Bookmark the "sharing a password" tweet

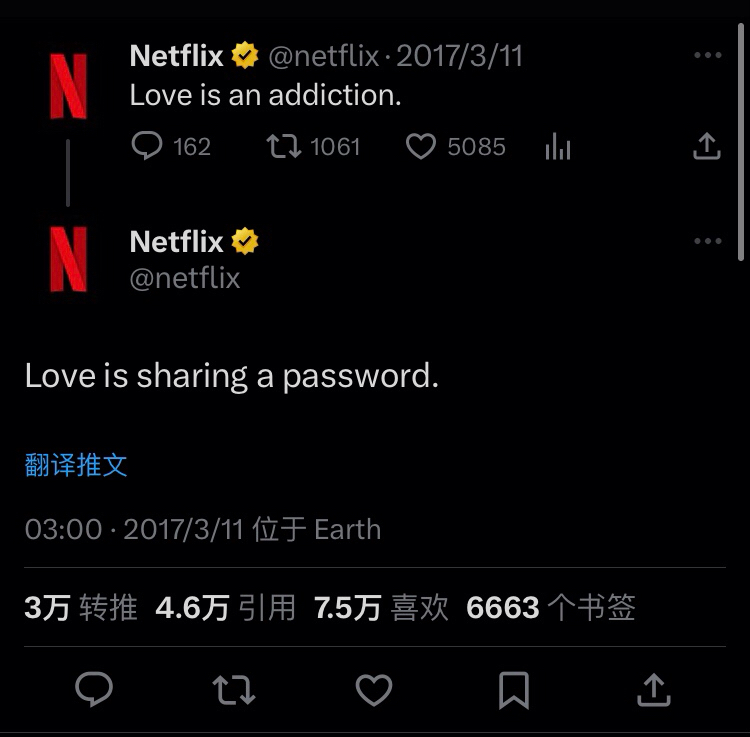(514, 689)
